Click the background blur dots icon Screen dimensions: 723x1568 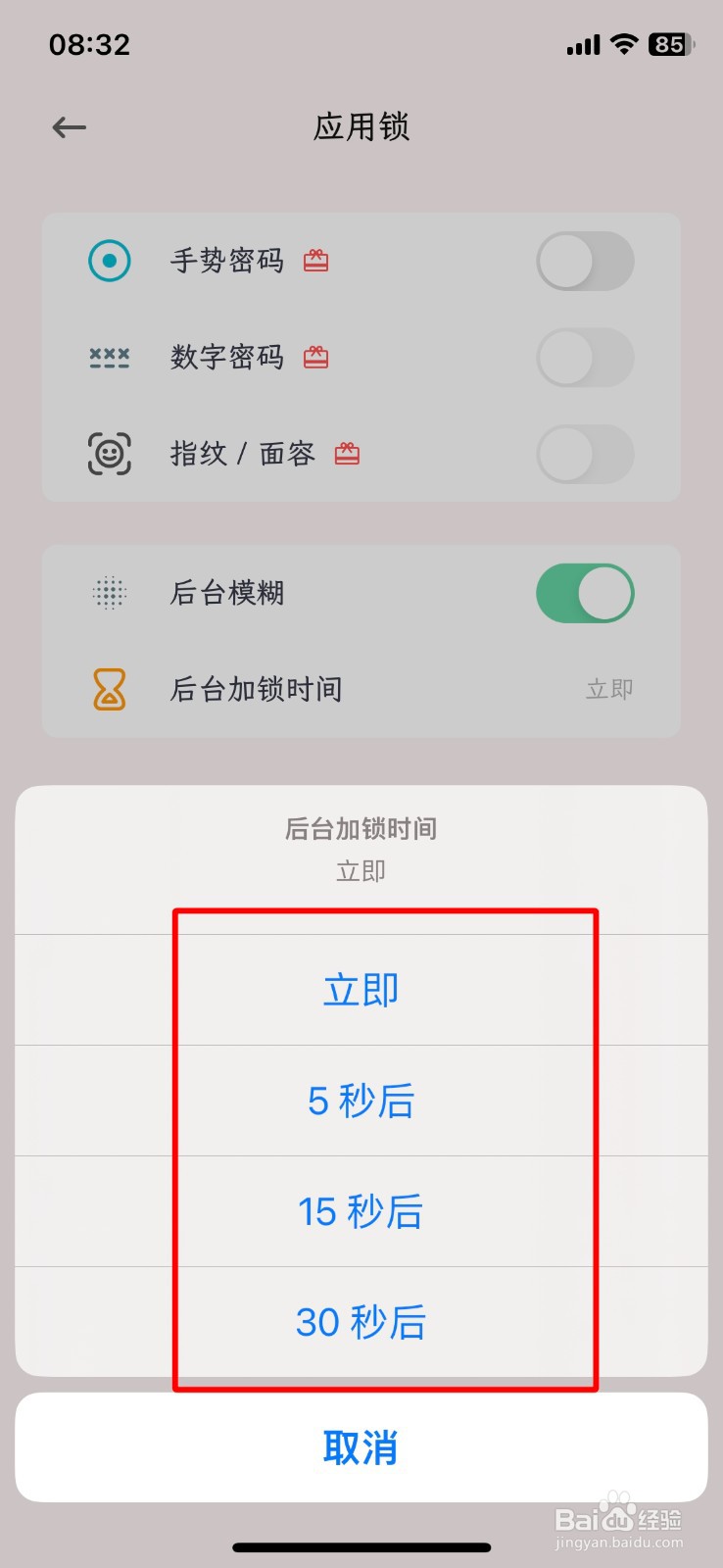click(108, 593)
